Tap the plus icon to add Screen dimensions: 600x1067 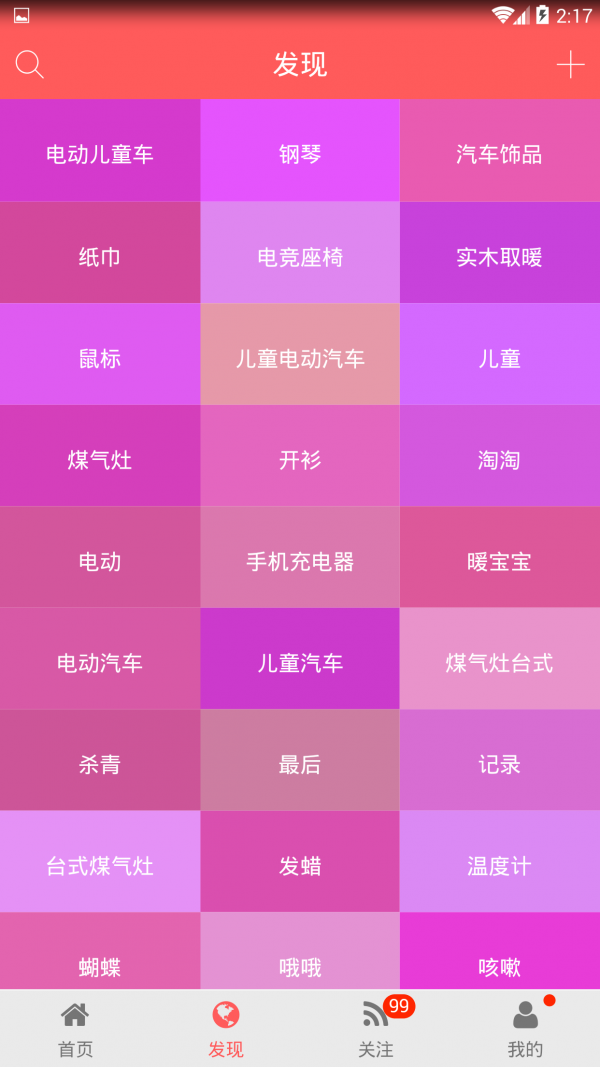tap(570, 65)
